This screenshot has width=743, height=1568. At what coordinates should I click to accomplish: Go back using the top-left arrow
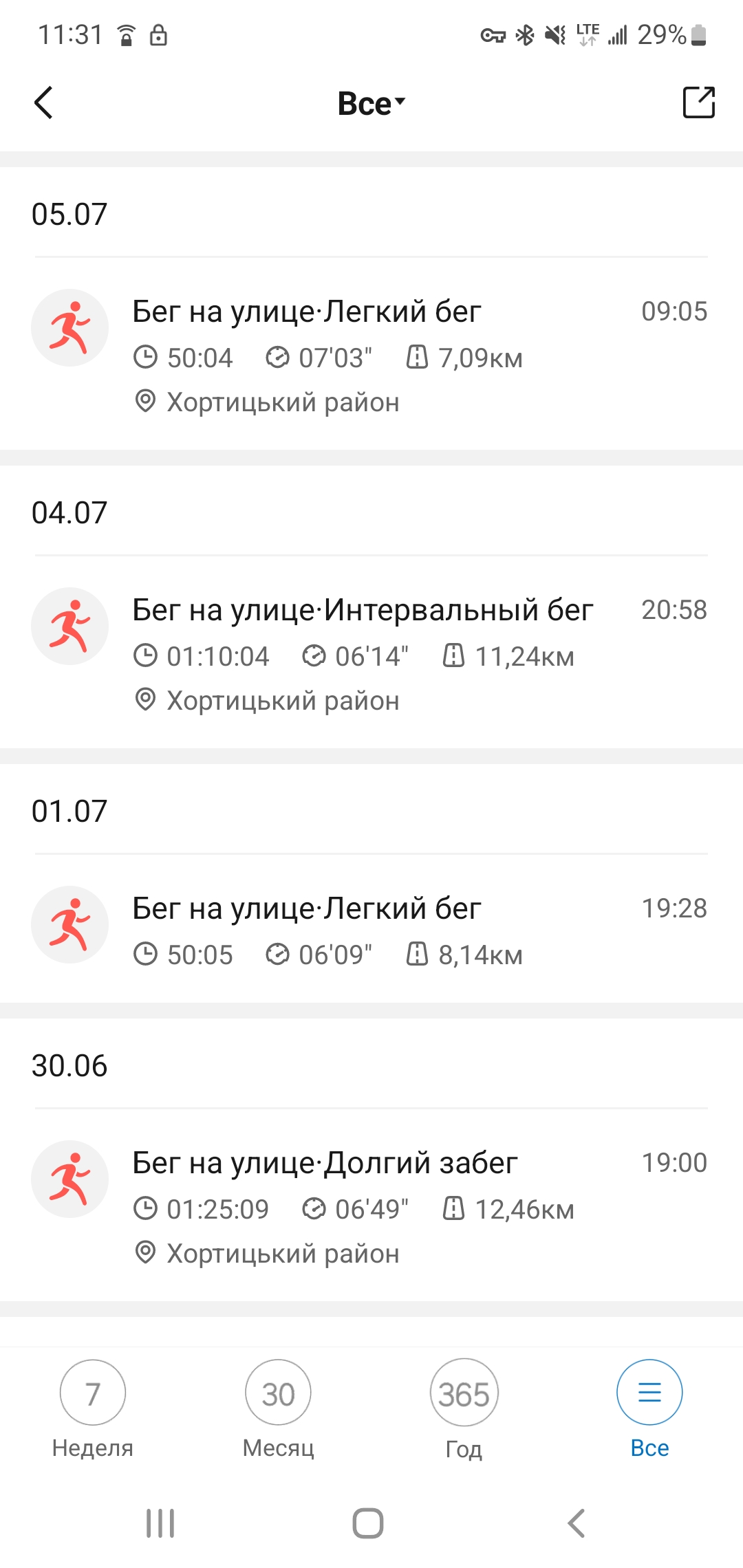(43, 103)
